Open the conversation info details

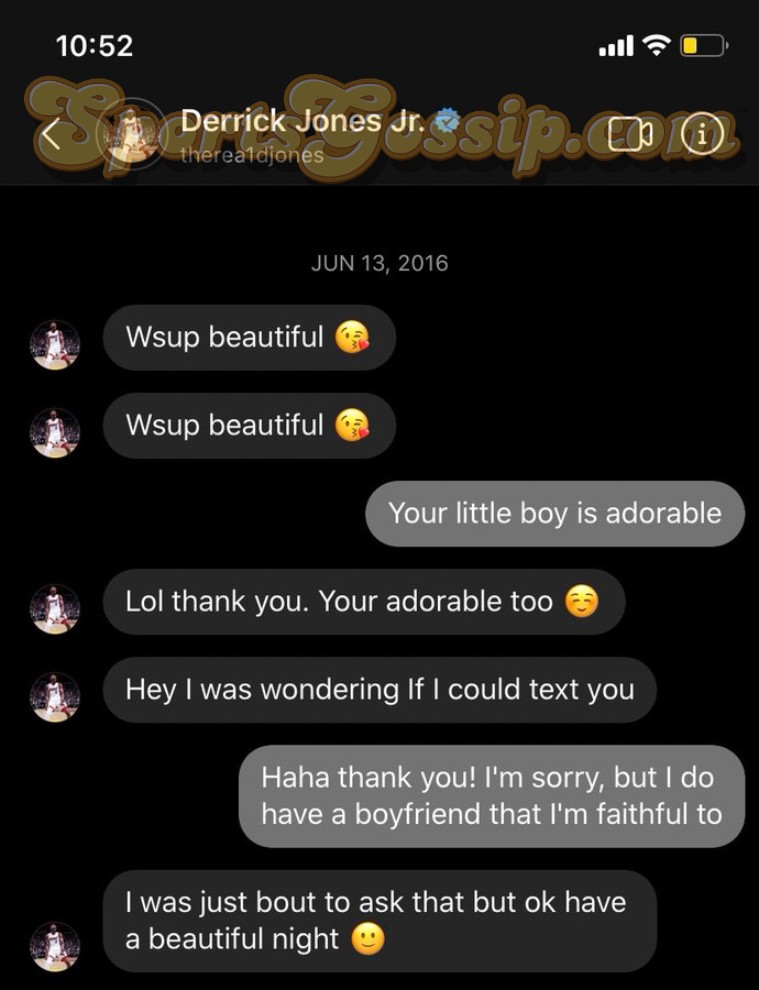tap(704, 134)
